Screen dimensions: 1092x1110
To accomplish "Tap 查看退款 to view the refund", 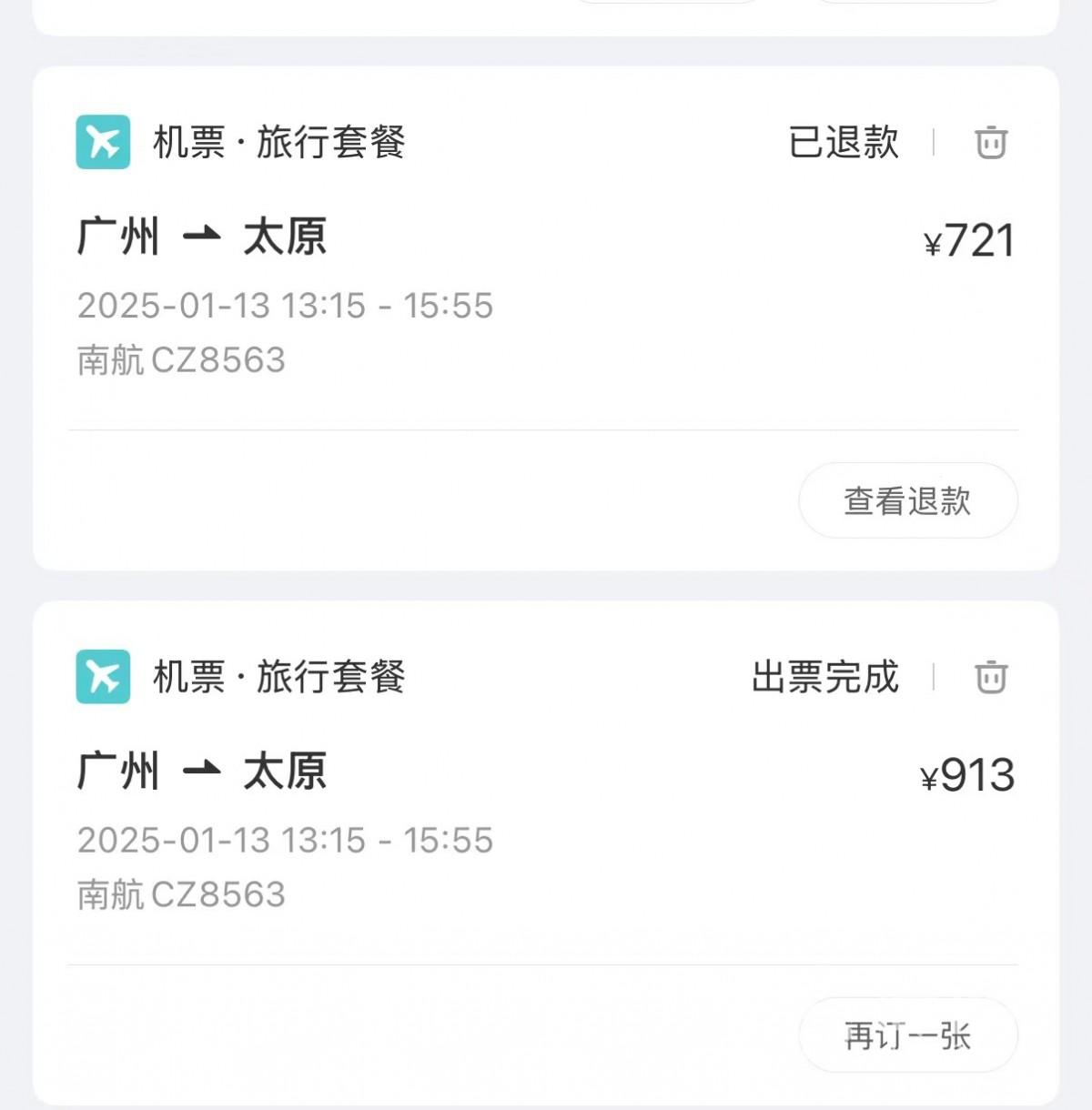I will coord(907,500).
